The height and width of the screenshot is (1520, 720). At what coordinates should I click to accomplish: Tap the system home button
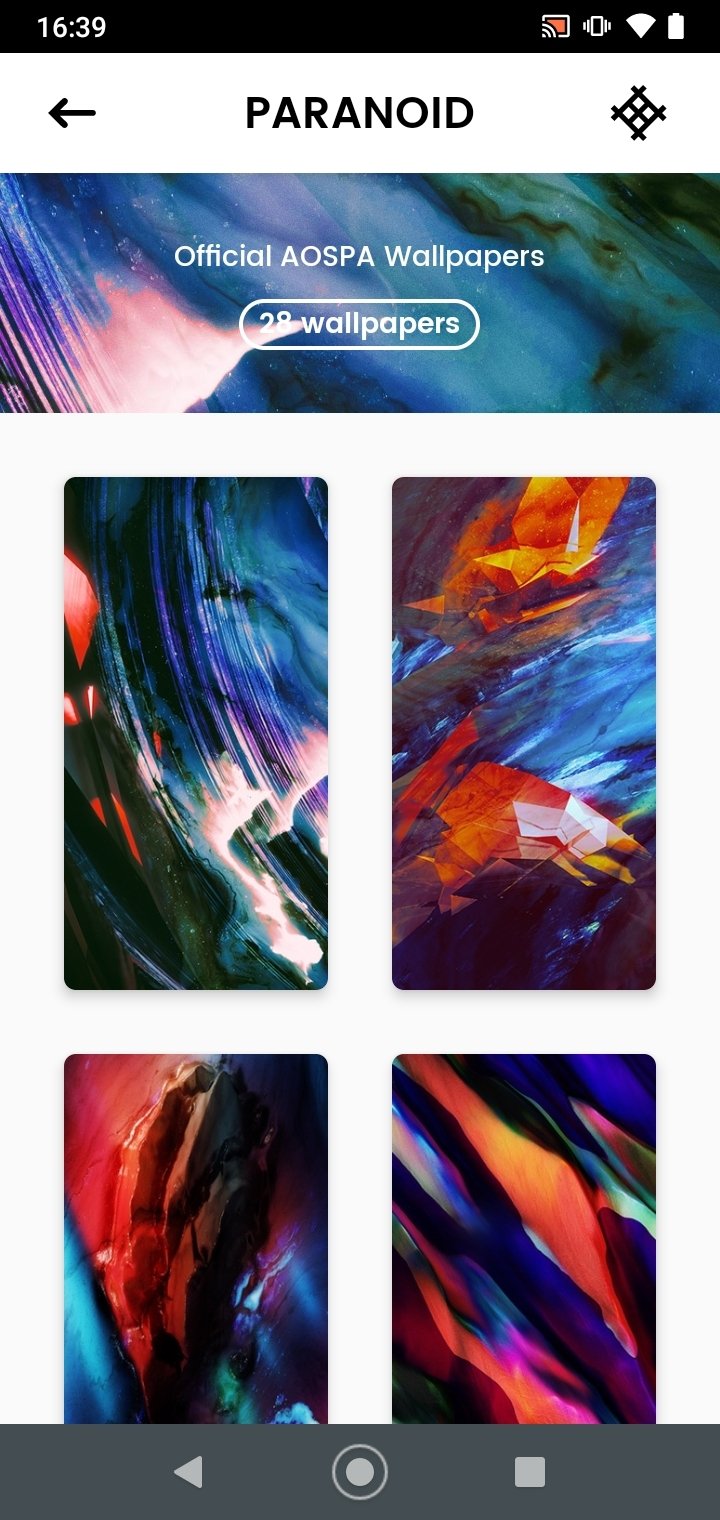pyautogui.click(x=360, y=1472)
